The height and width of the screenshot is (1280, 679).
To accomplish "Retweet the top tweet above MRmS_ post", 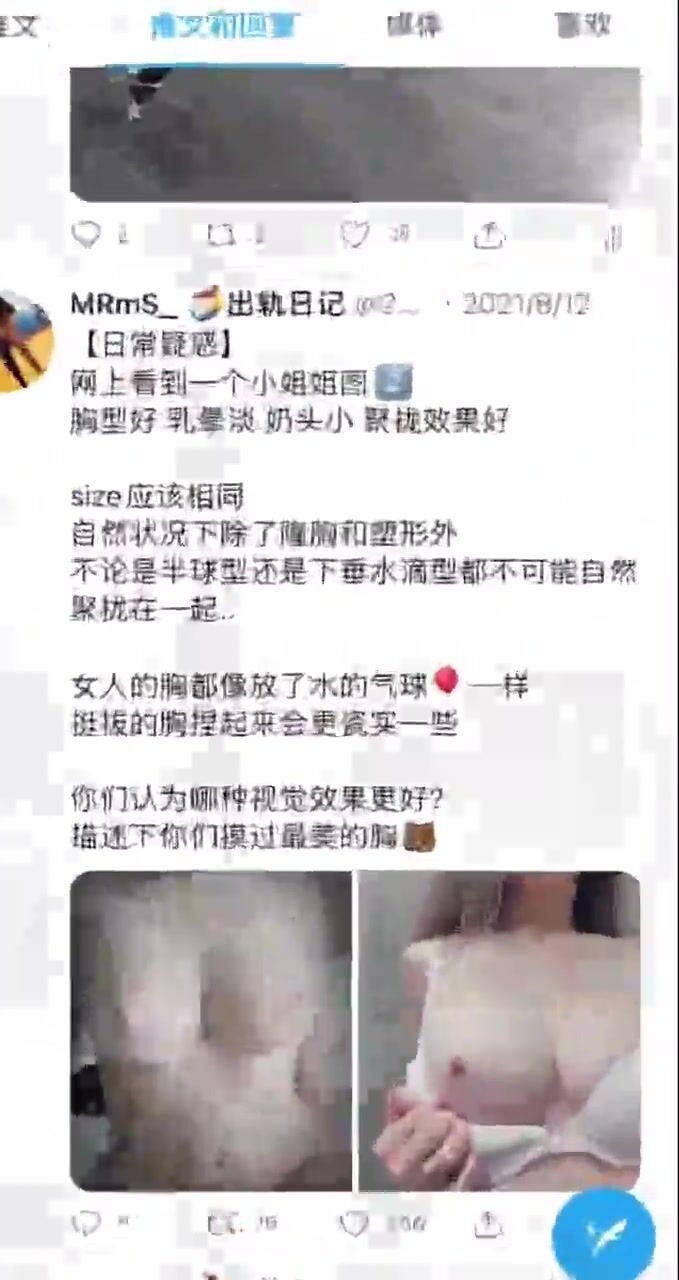I will click(221, 234).
